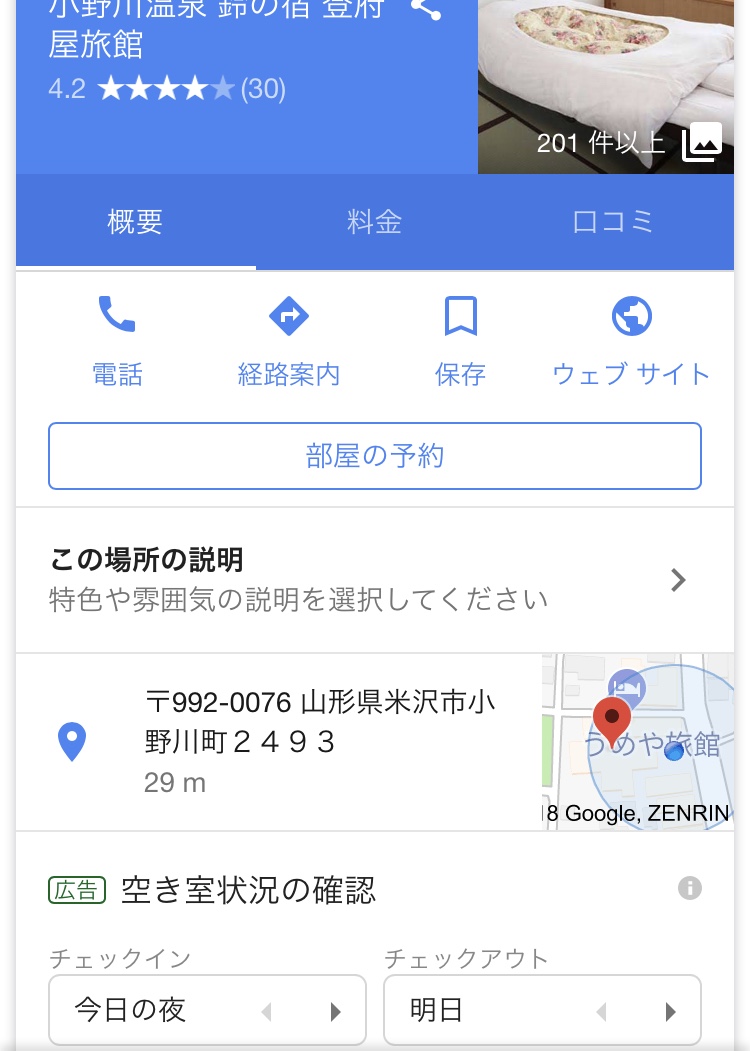This screenshot has height=1051, width=750.
Task: Advance check-in date to next day
Action: coord(336,1012)
